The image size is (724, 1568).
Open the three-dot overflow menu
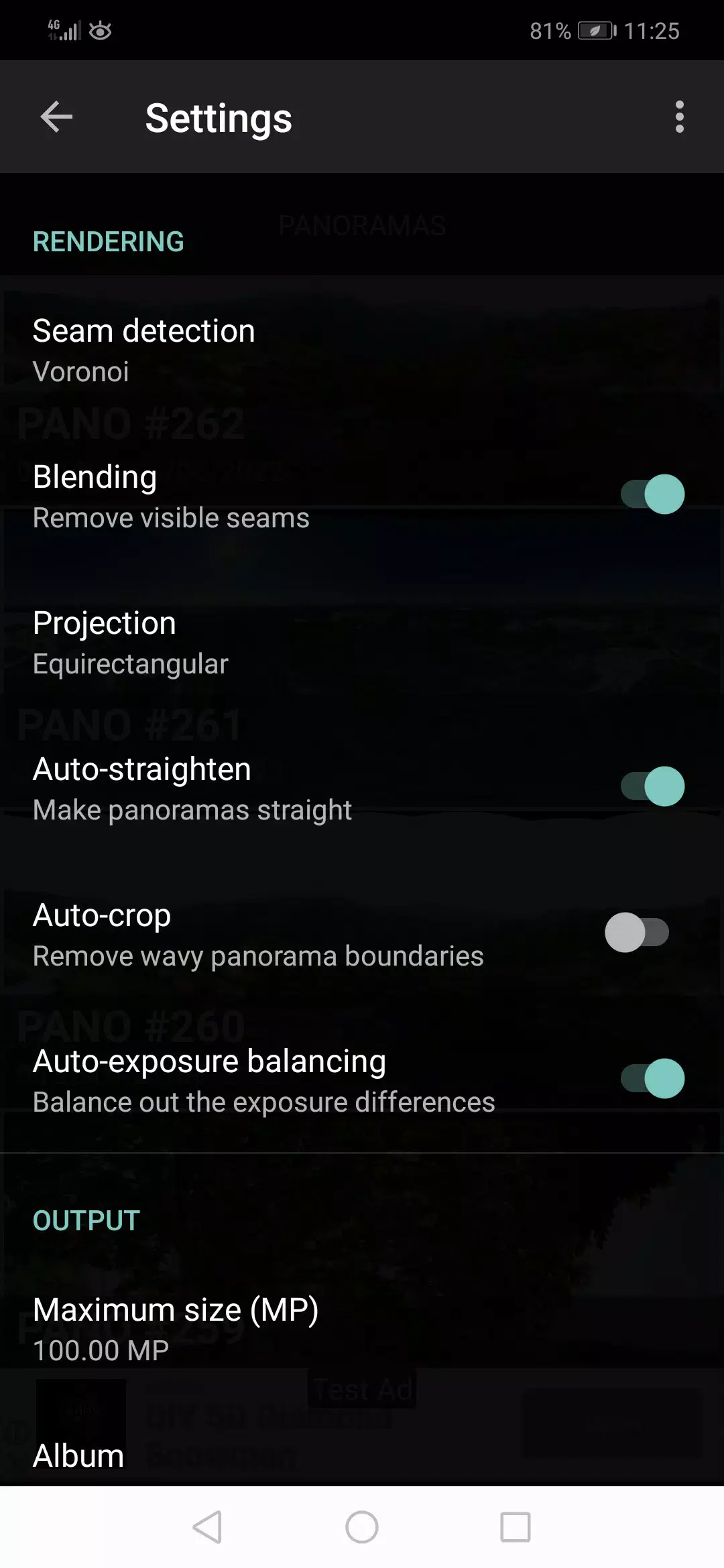[679, 117]
